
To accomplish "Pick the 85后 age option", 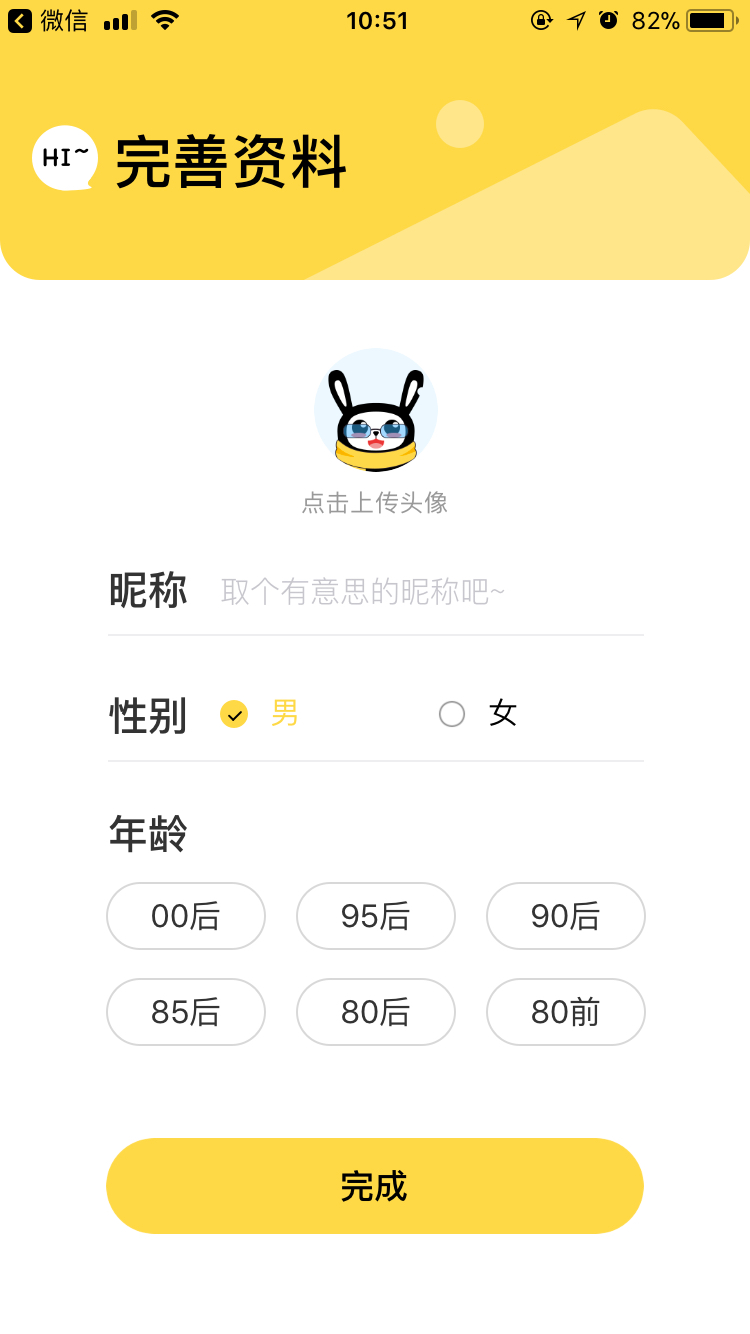I will pos(186,1012).
